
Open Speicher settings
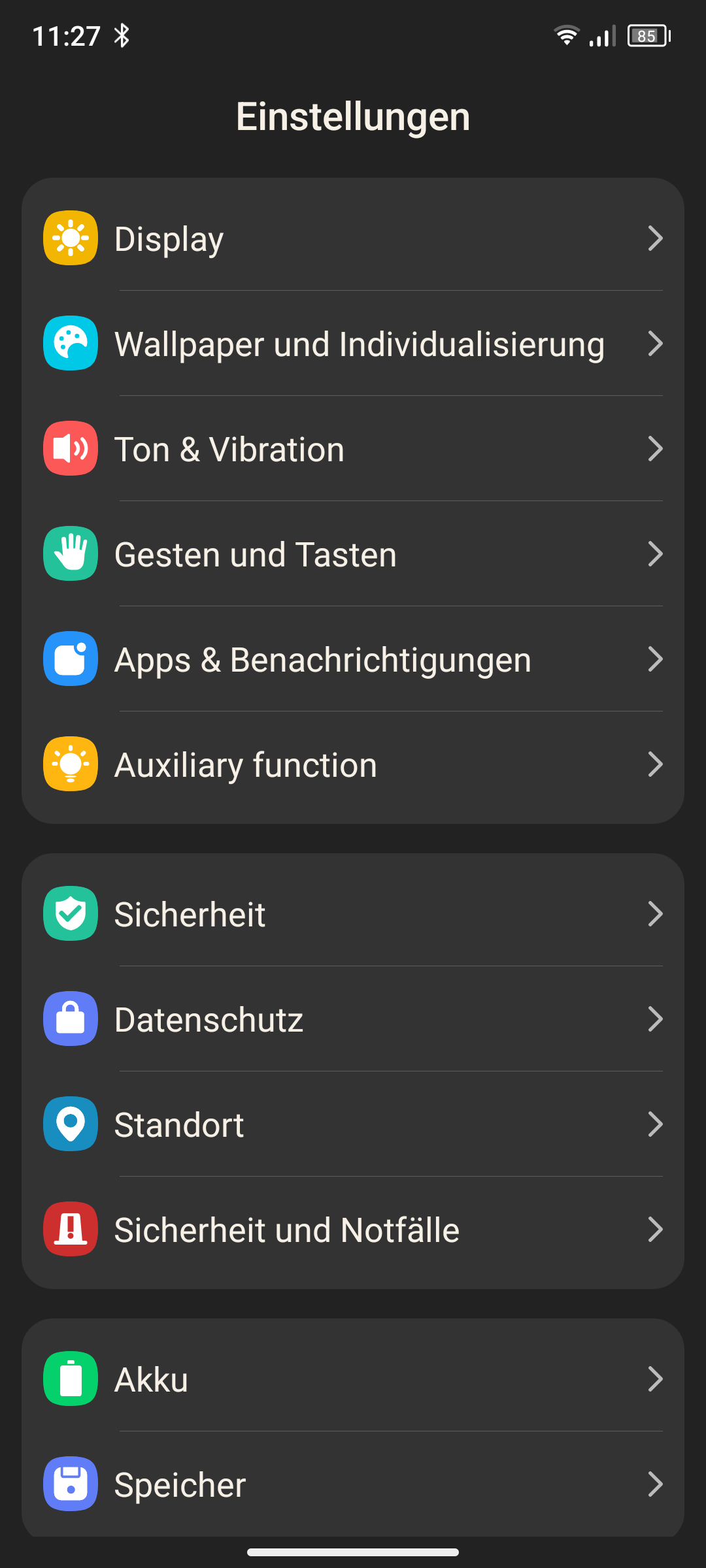click(353, 1484)
